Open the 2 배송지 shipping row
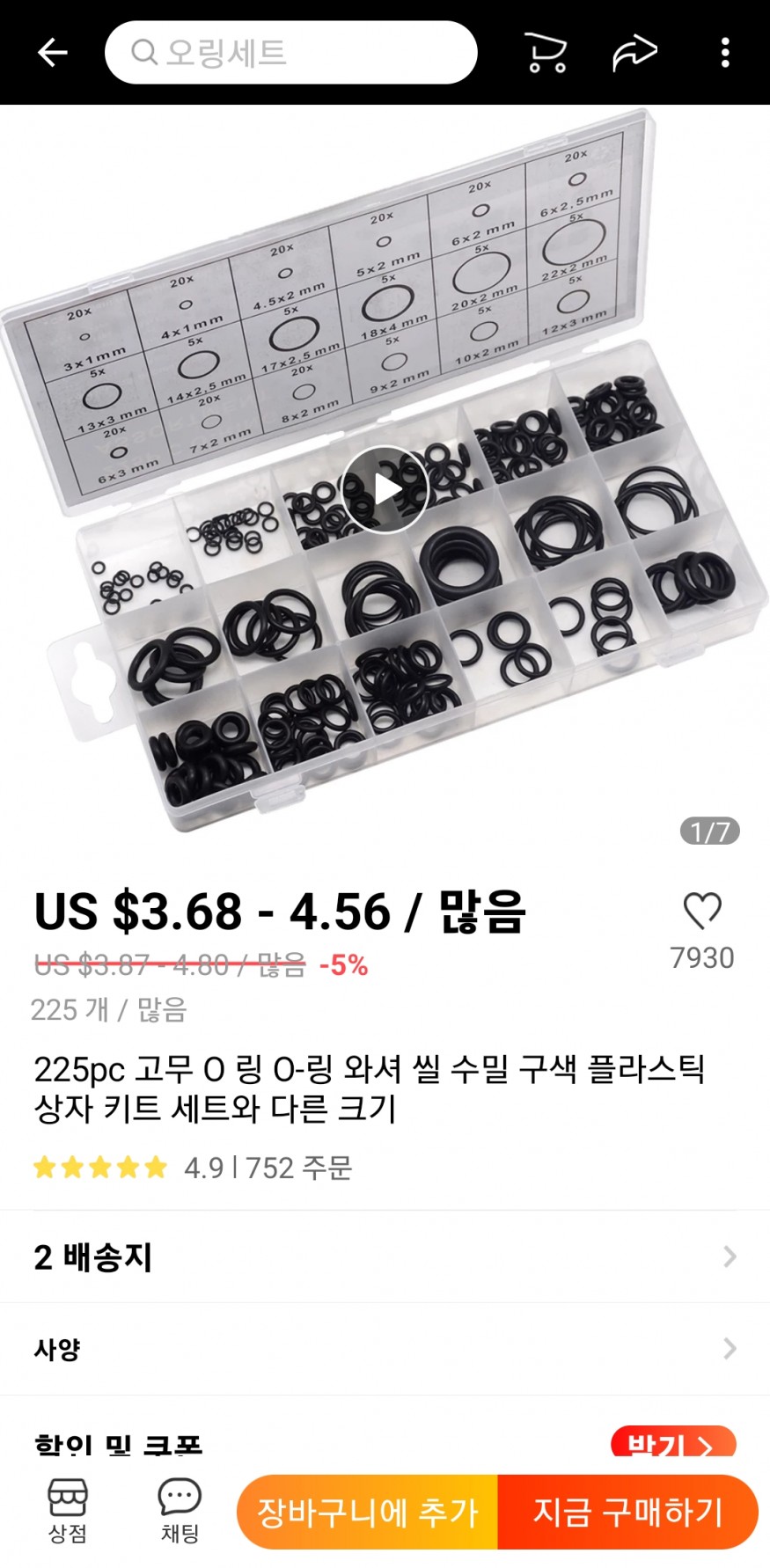The image size is (770, 1568). (x=385, y=1257)
